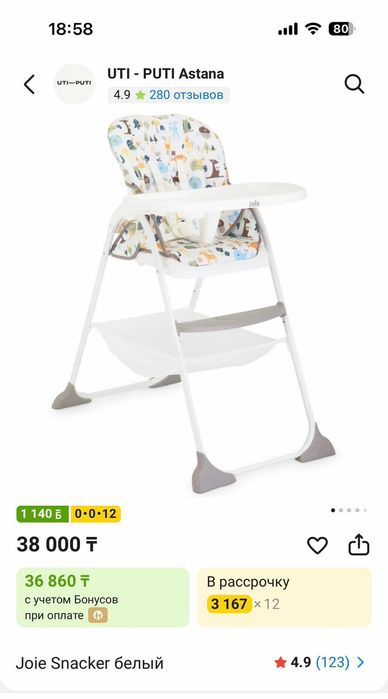Open the high chair product photo
The image size is (388, 699).
click(194, 303)
